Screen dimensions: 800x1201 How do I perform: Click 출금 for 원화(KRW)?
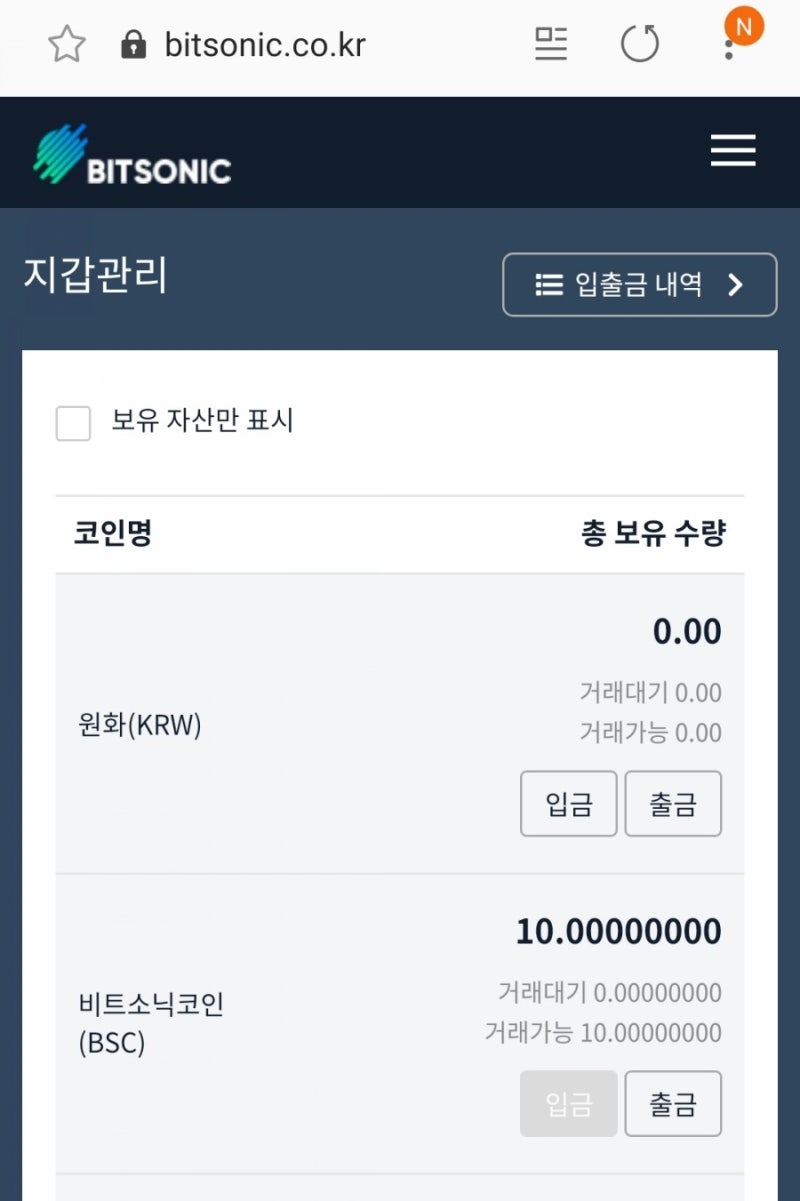coord(673,803)
